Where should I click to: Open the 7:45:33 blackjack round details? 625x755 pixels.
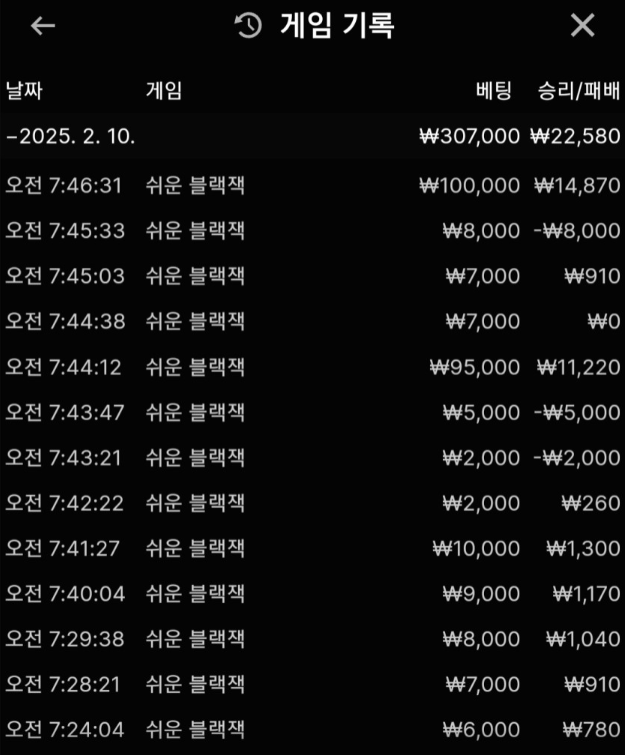tap(312, 231)
